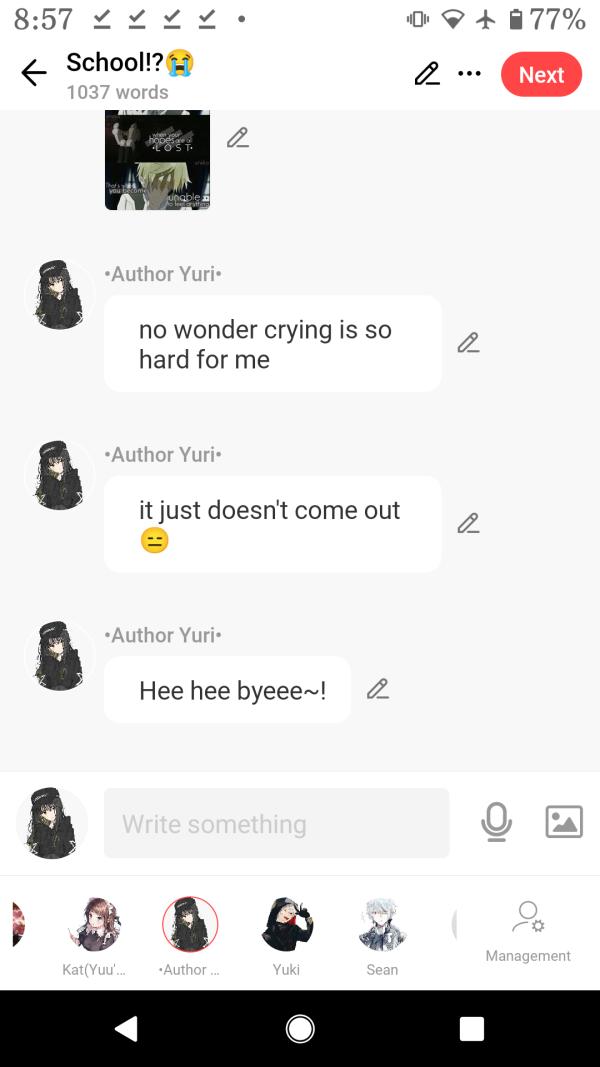600x1067 pixels.
Task: Select the Author Yuri character
Action: point(190,925)
